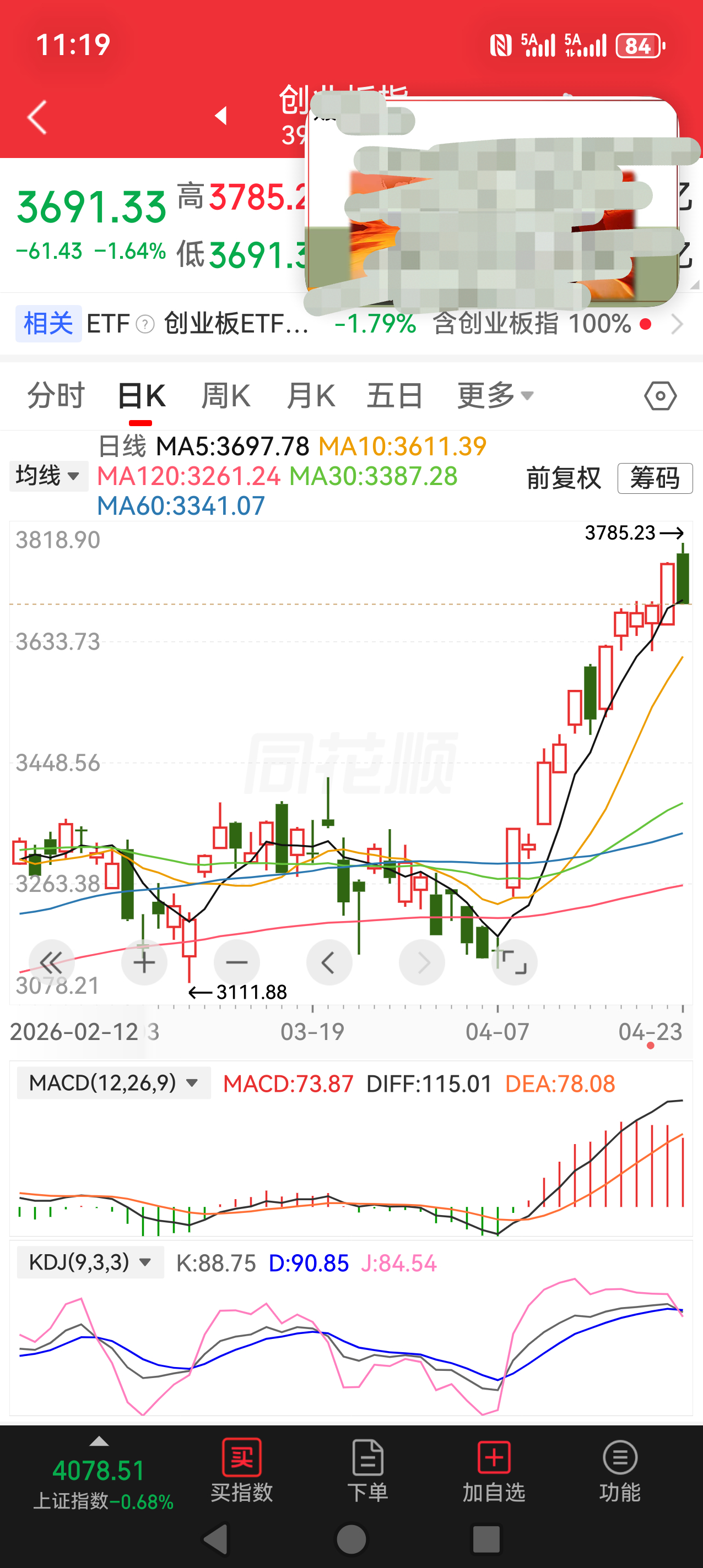The image size is (703, 1568).
Task: Tap the back arrow to exit this stock page
Action: pyautogui.click(x=36, y=118)
